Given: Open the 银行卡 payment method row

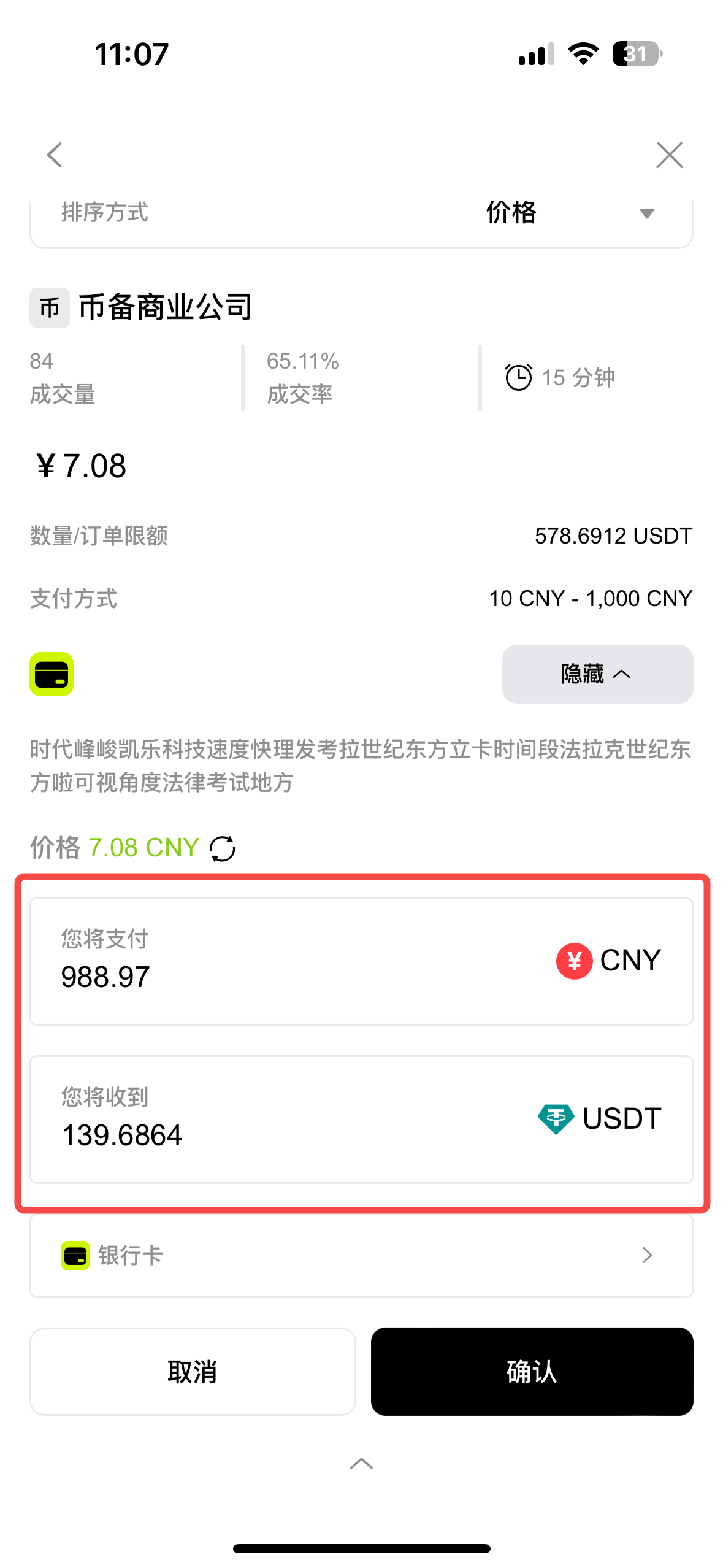Looking at the screenshot, I should click(362, 1255).
